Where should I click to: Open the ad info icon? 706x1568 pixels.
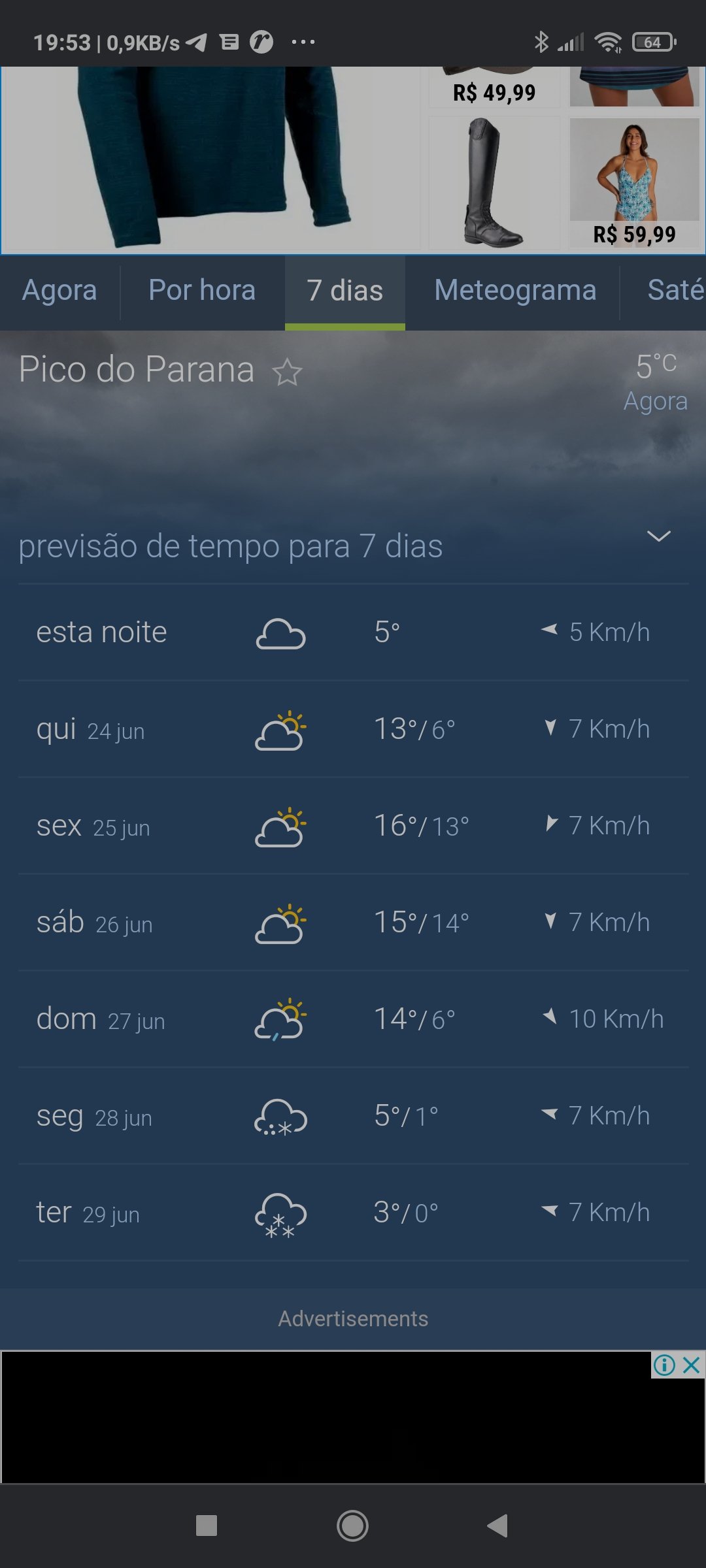664,1365
